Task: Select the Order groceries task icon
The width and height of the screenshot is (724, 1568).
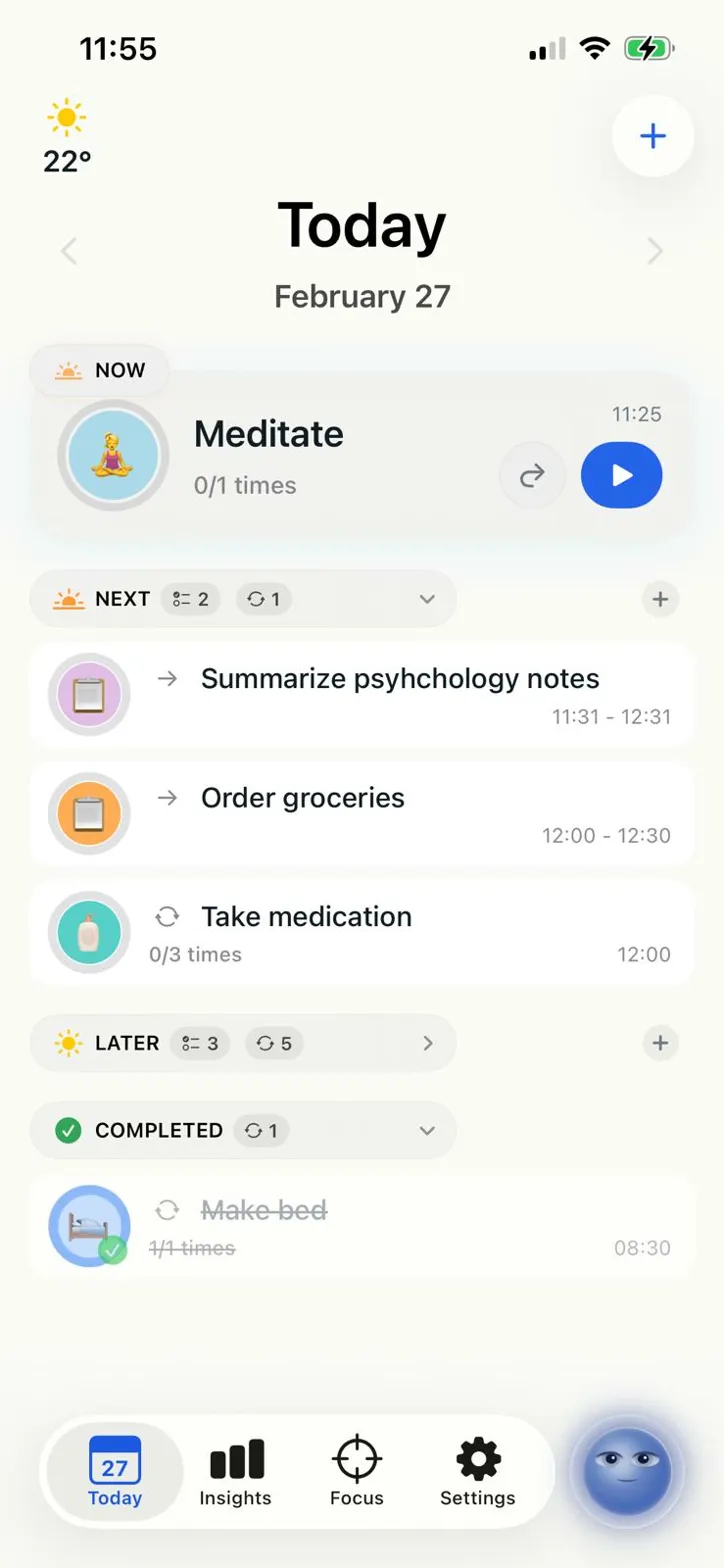Action: 89,813
